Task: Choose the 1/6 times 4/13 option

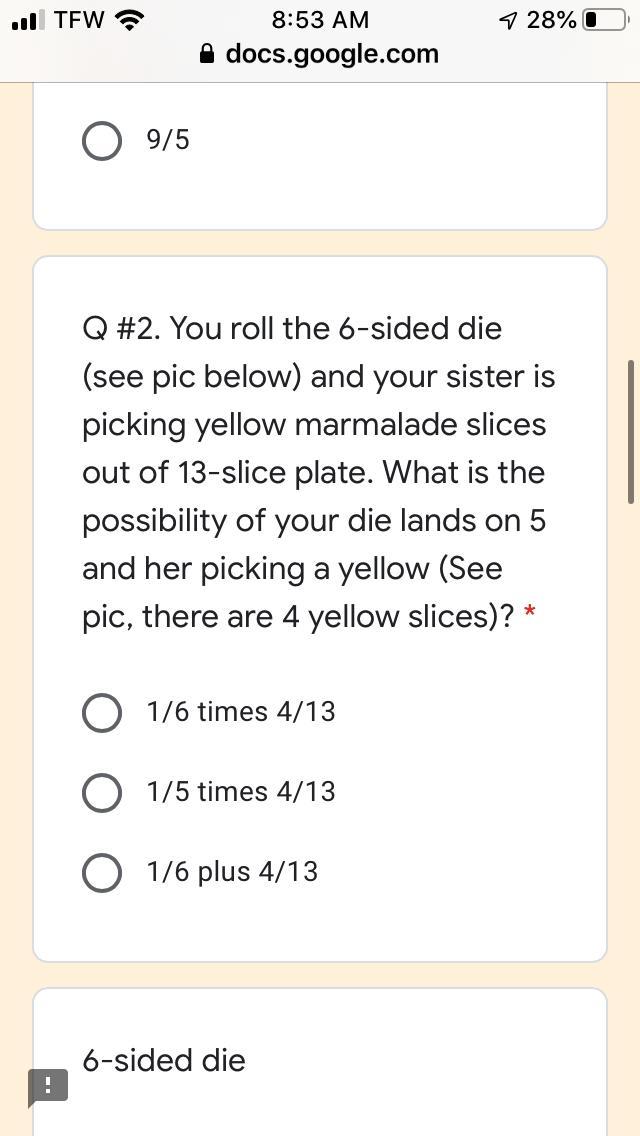Action: (102, 713)
